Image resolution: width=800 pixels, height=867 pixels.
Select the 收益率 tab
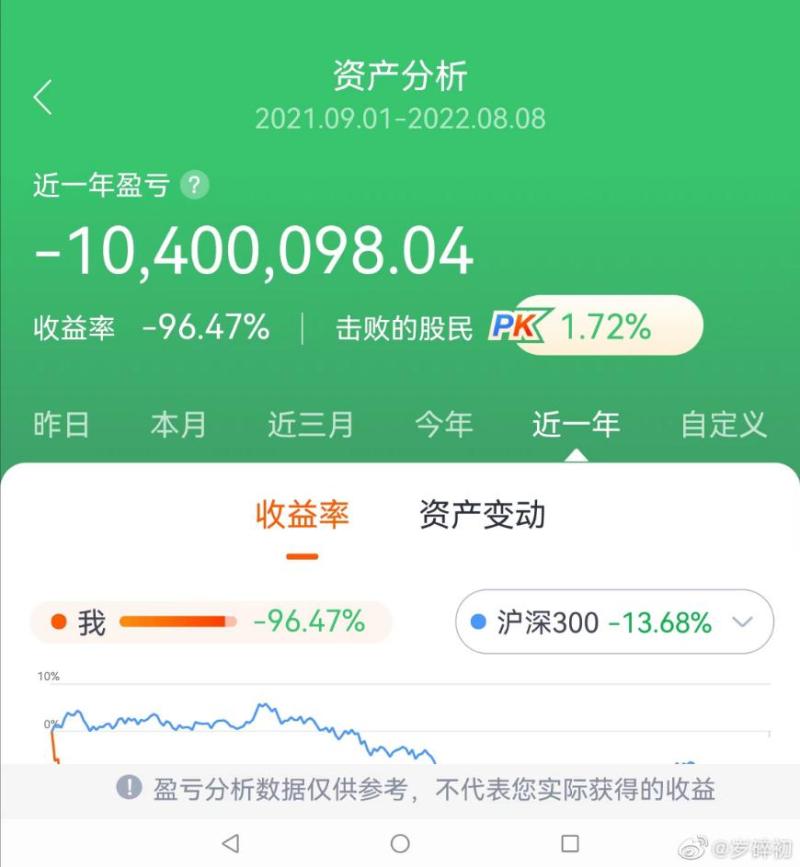coord(303,513)
